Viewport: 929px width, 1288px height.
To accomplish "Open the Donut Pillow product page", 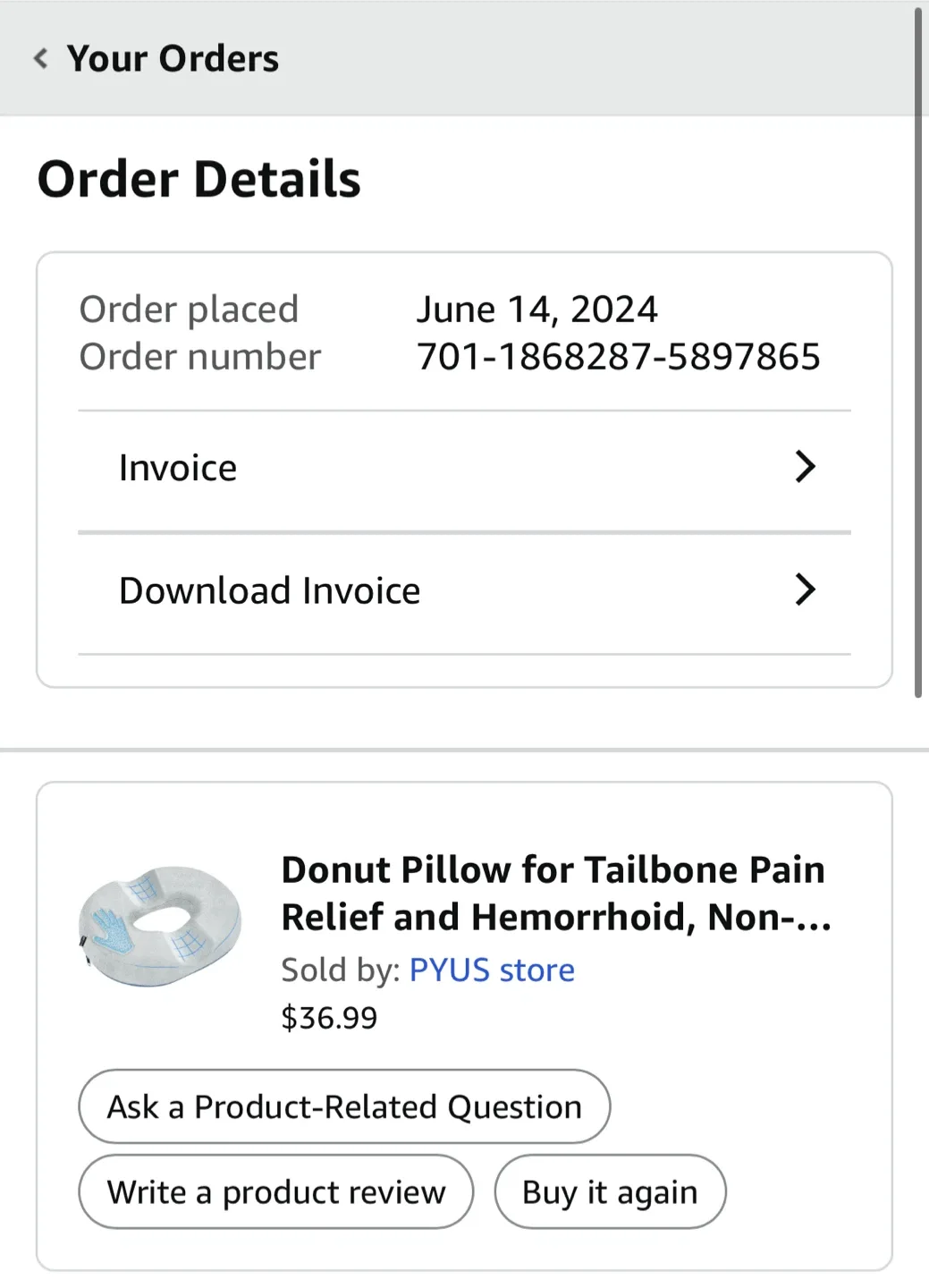I will click(553, 869).
